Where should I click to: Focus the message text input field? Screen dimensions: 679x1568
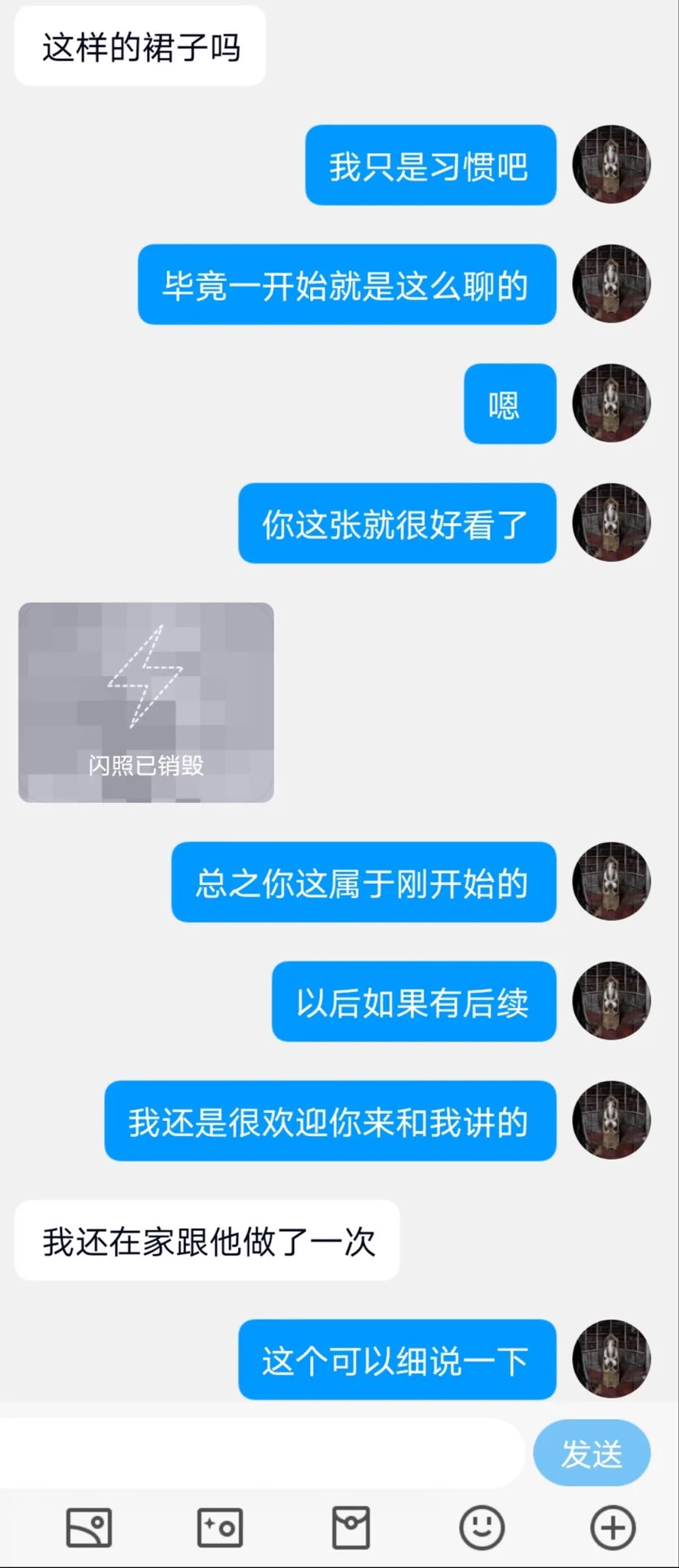[260, 1453]
